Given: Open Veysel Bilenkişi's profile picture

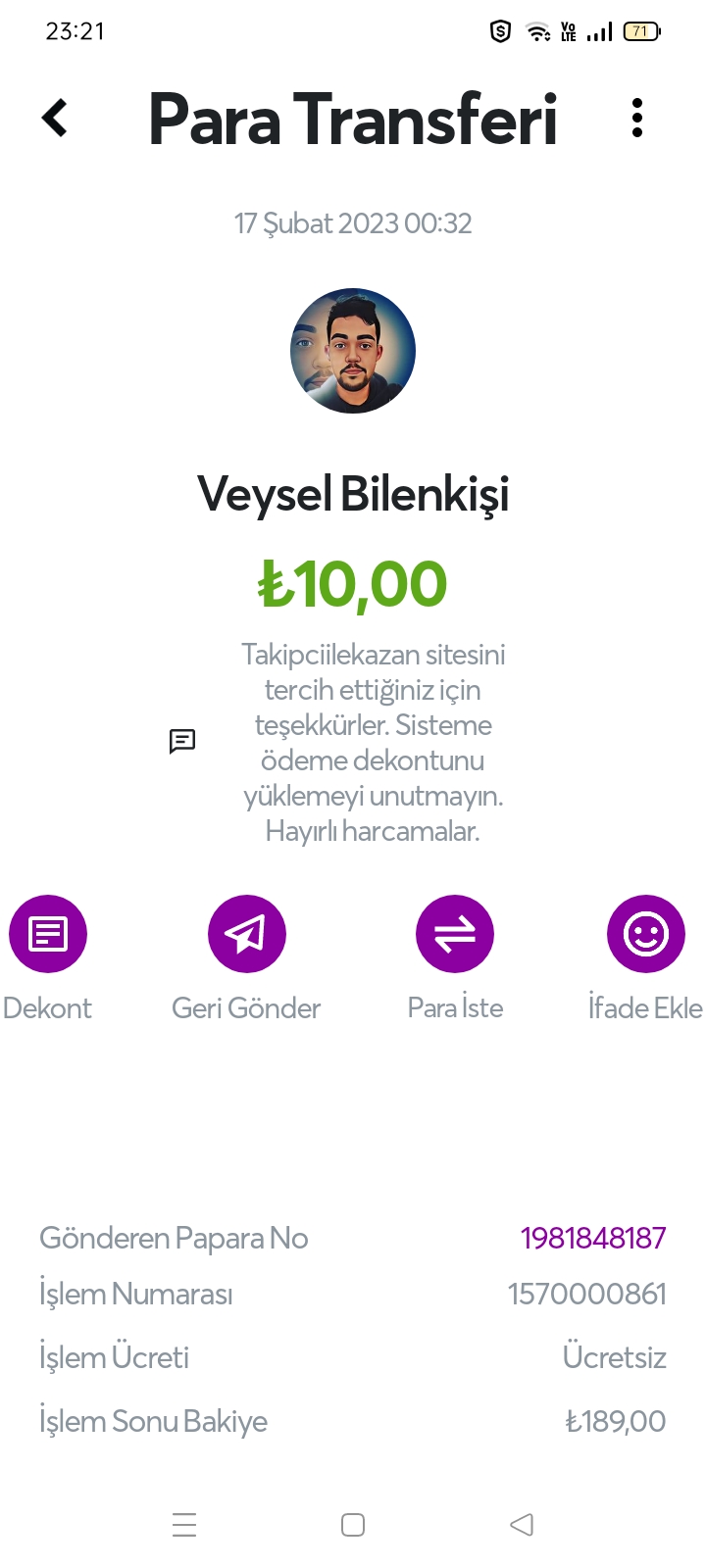Looking at the screenshot, I should coord(353,351).
